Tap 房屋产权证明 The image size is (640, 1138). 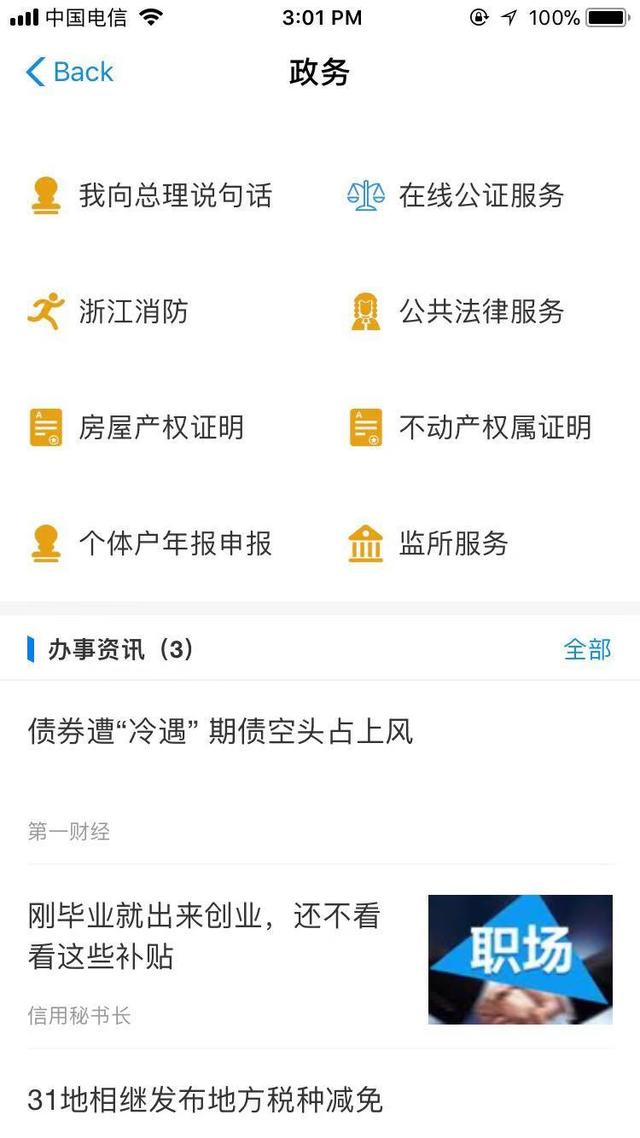136,427
